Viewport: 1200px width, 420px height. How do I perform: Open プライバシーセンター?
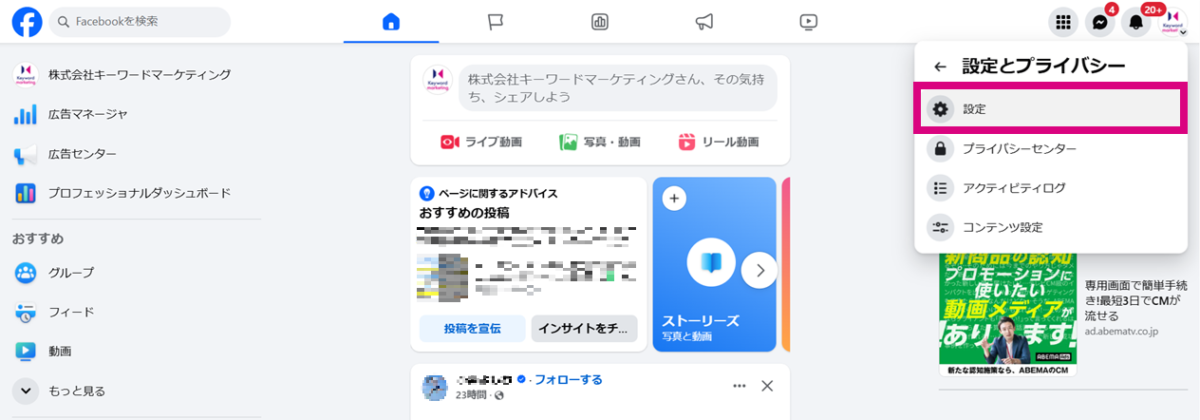click(1050, 149)
